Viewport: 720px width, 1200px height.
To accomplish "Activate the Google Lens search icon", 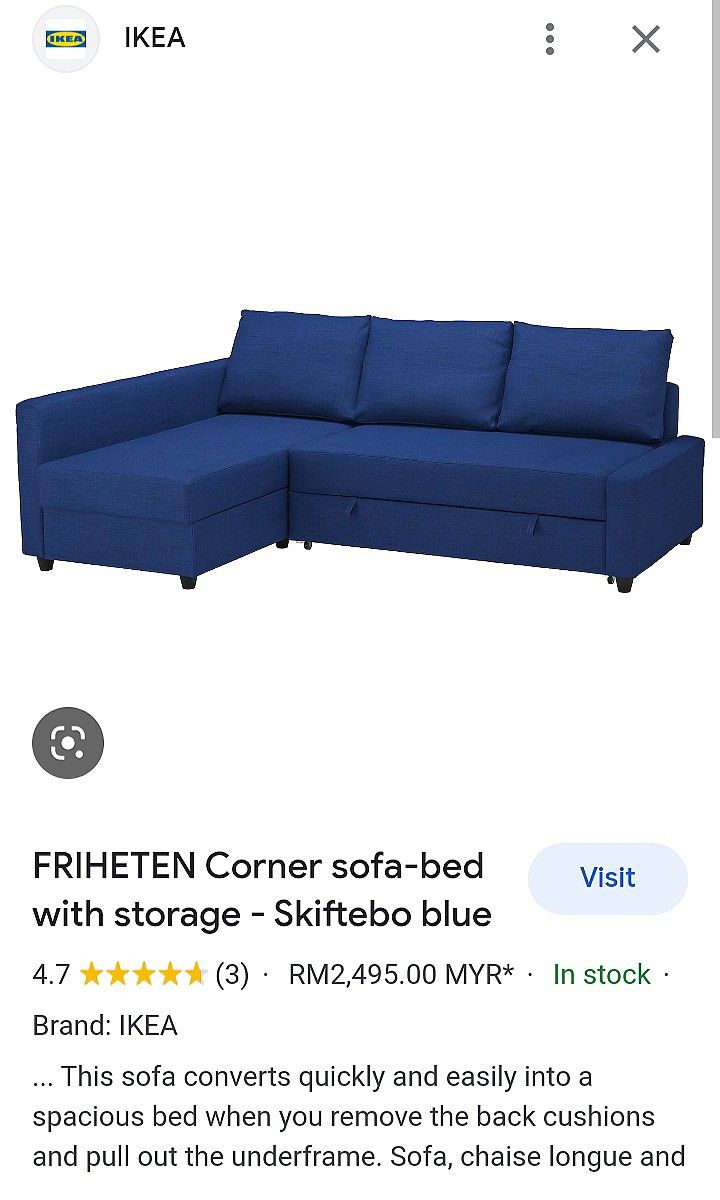I will click(66, 743).
